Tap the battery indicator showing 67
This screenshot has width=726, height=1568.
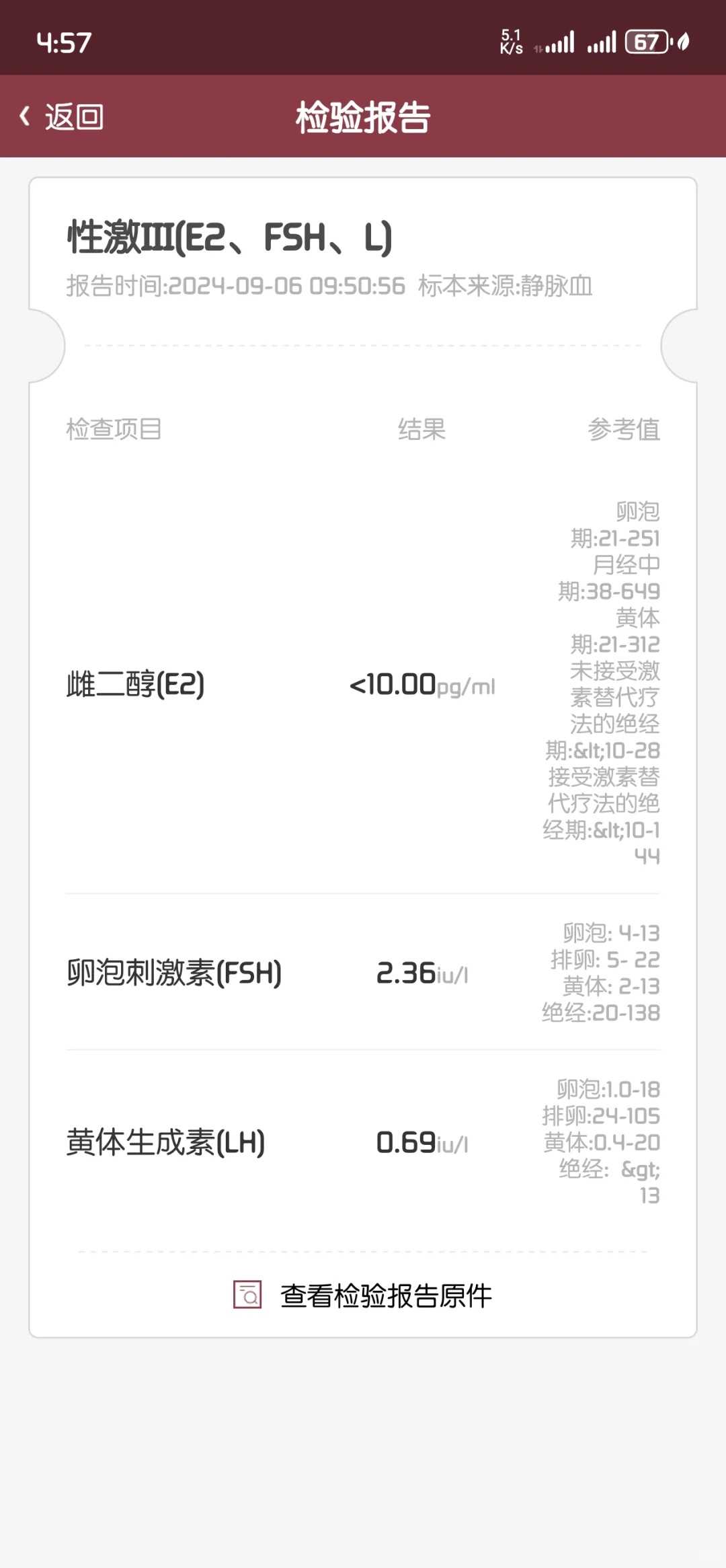646,42
